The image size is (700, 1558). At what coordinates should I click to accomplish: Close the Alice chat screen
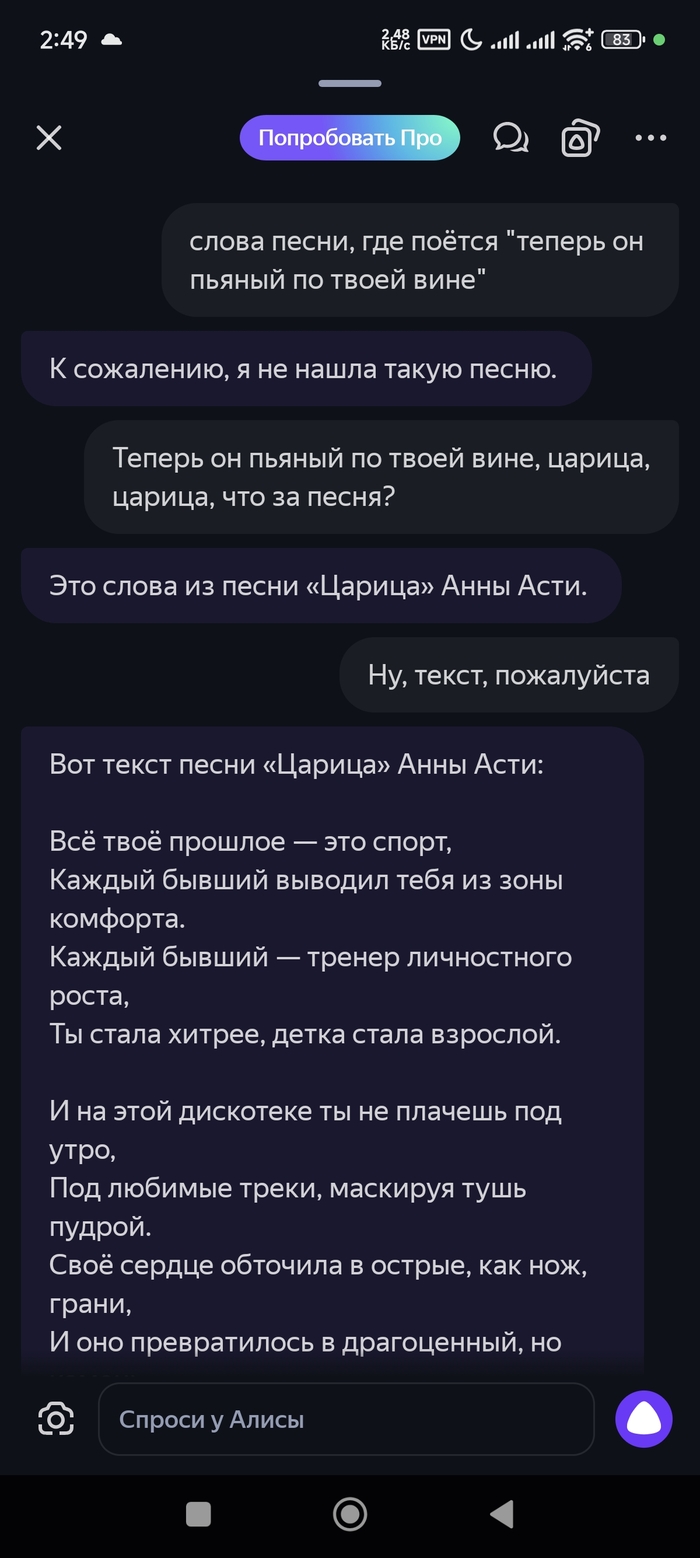(x=49, y=138)
